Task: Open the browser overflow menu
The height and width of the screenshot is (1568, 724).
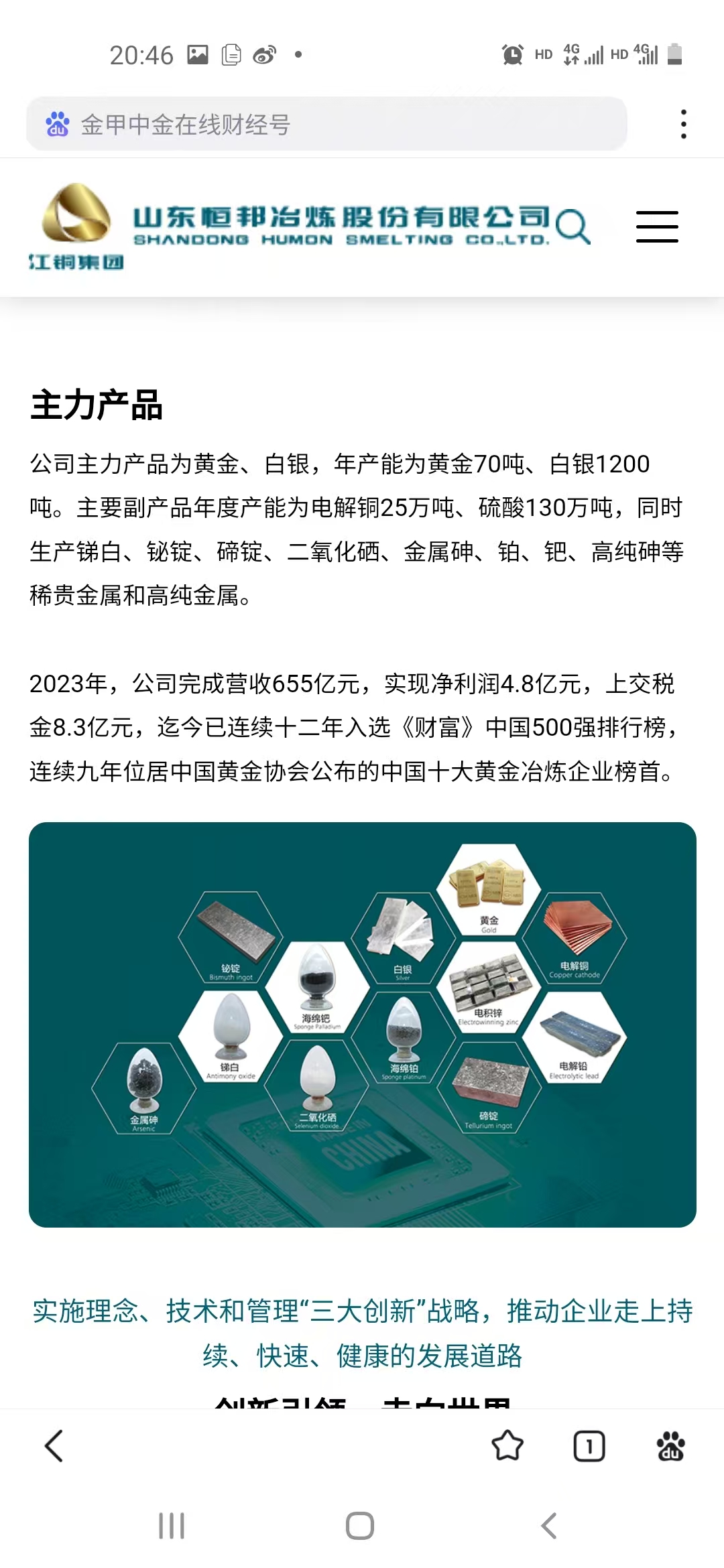Action: point(683,125)
